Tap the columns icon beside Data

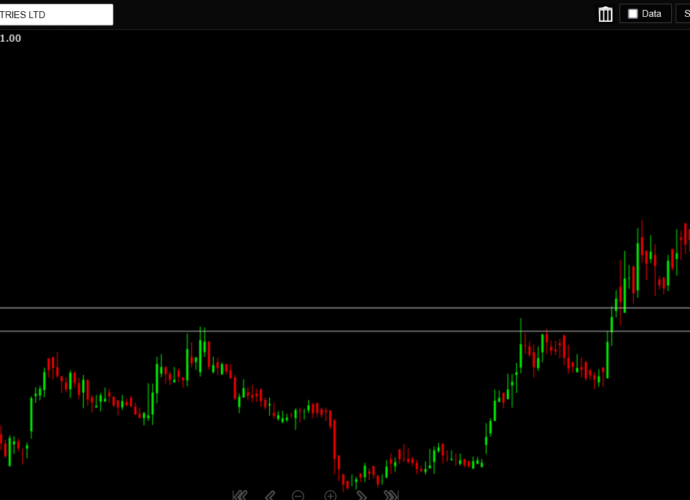click(x=605, y=14)
